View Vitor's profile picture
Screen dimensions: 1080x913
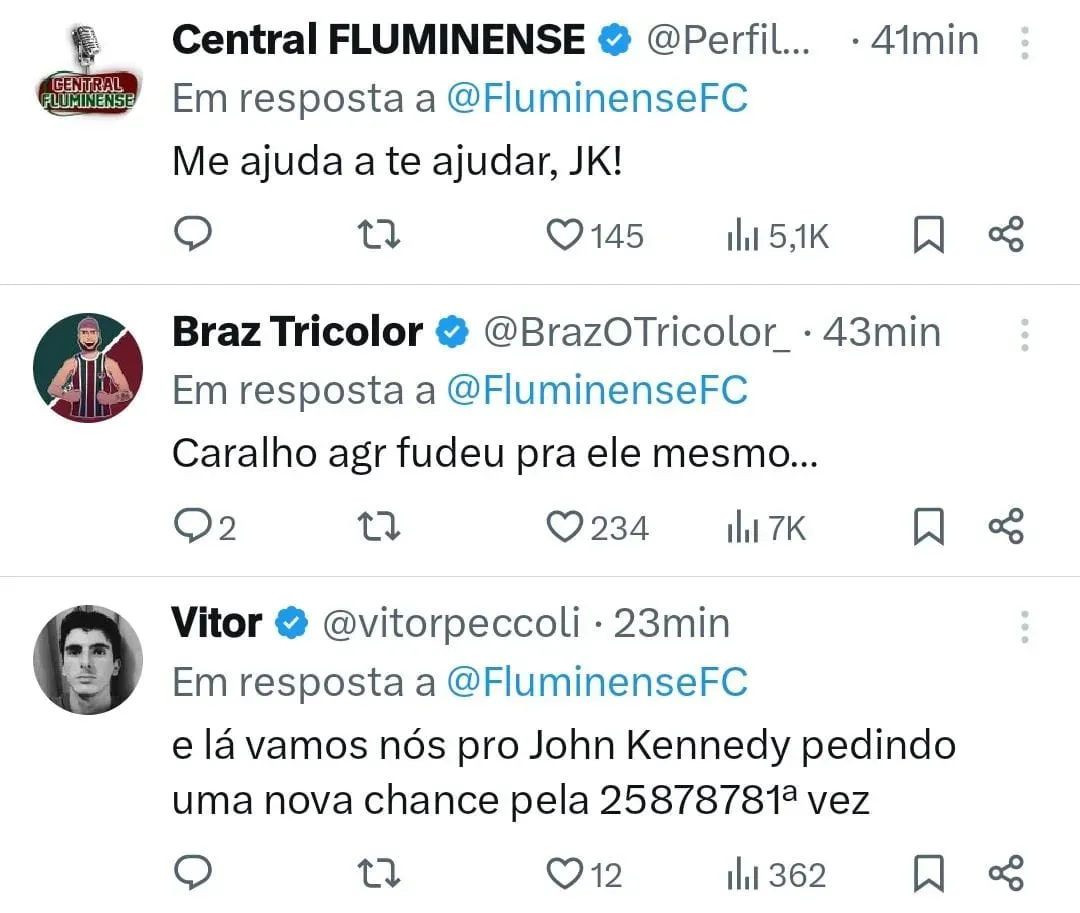[88, 659]
